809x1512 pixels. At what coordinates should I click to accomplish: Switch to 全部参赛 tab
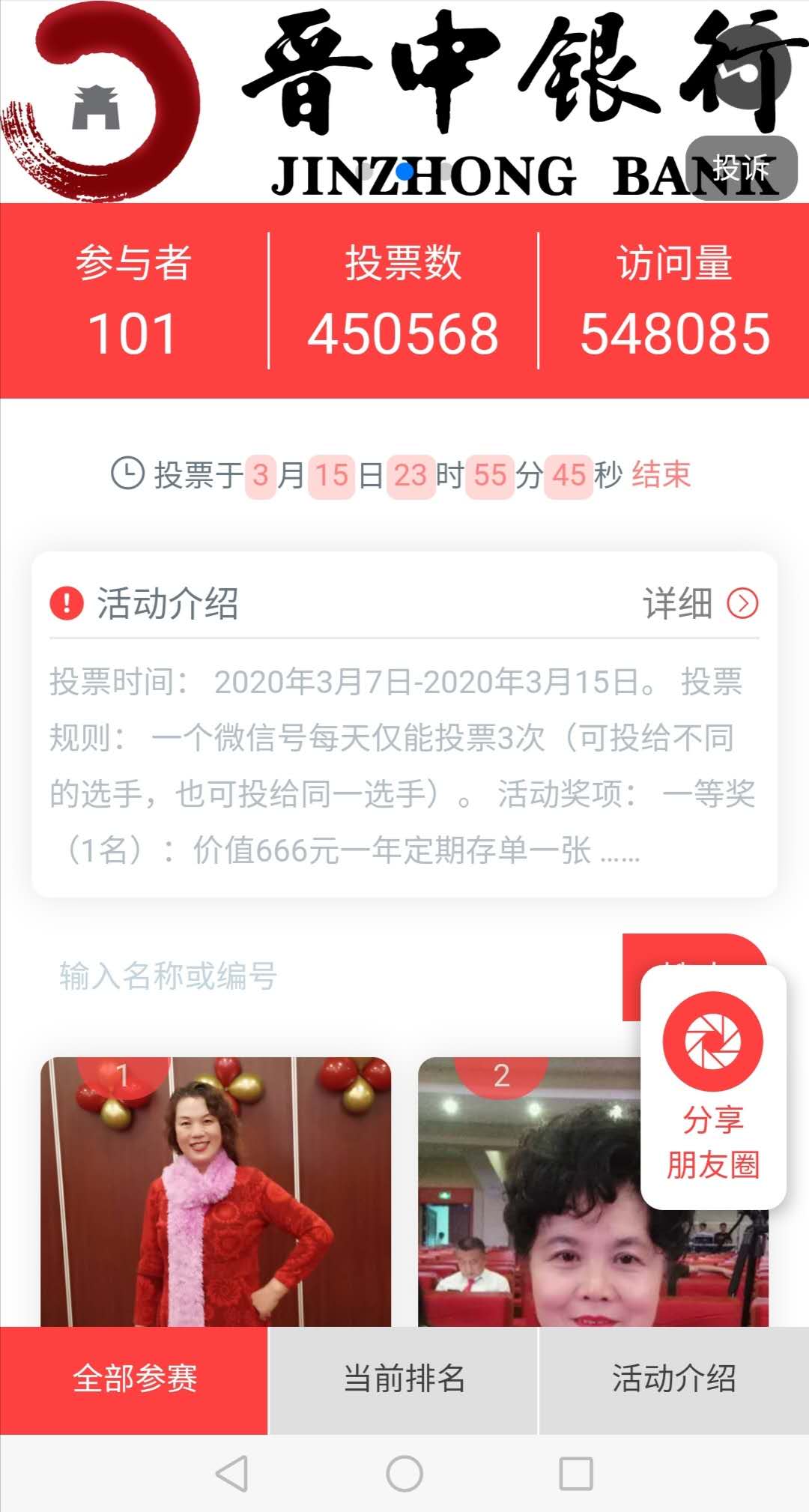coord(134,1379)
